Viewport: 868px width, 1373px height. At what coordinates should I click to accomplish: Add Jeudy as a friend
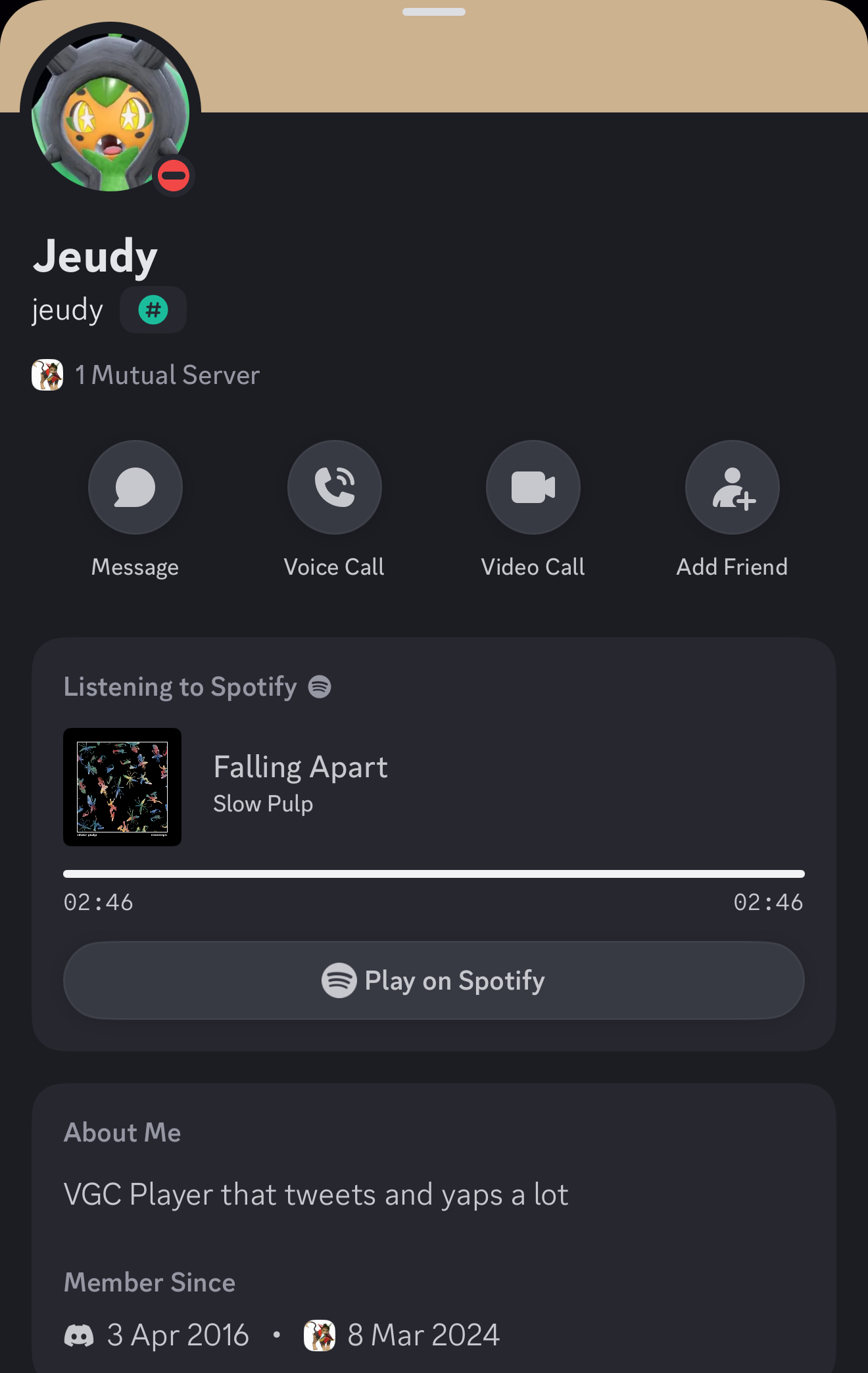(x=732, y=487)
